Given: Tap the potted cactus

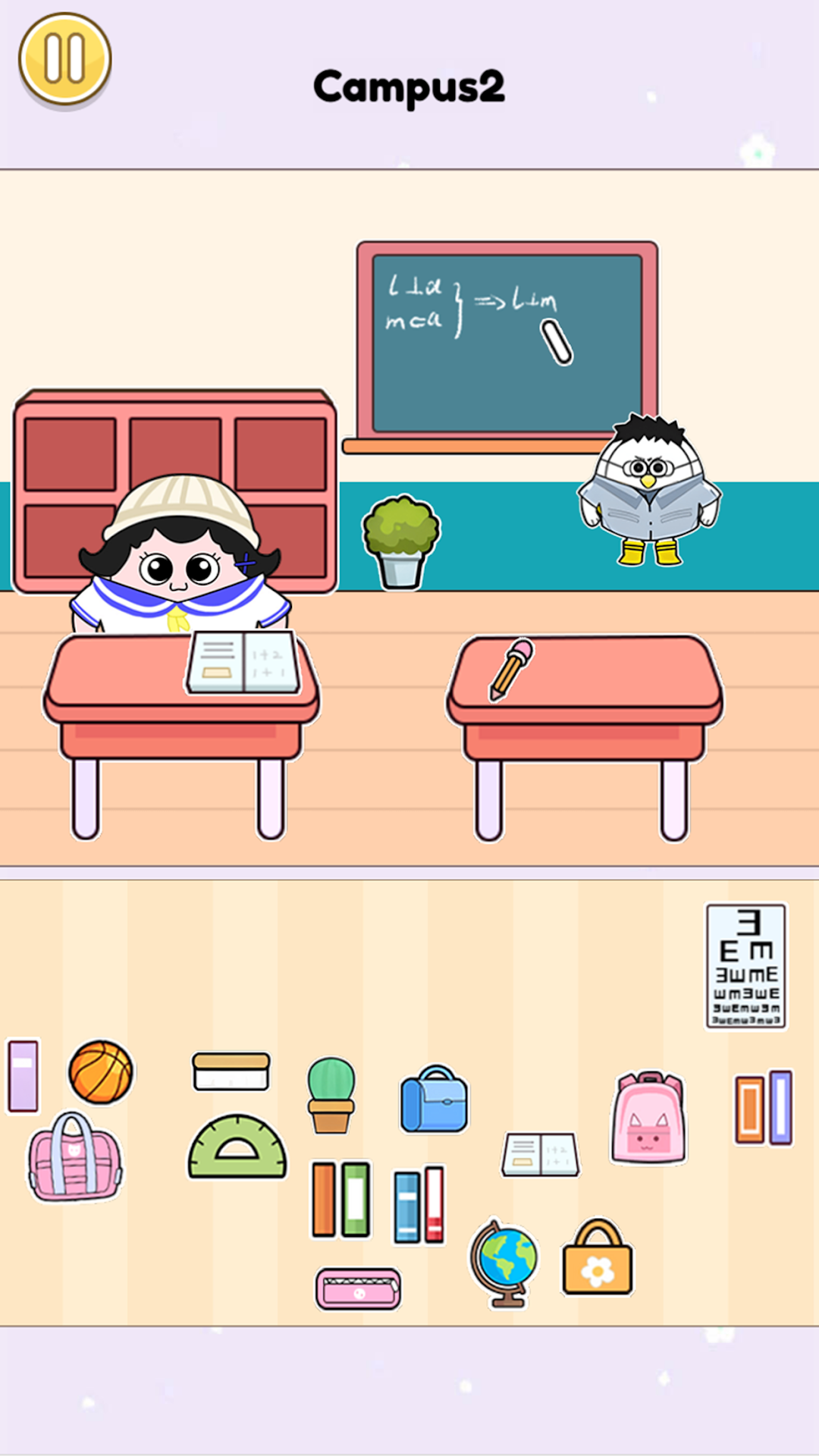Looking at the screenshot, I should click(331, 1096).
